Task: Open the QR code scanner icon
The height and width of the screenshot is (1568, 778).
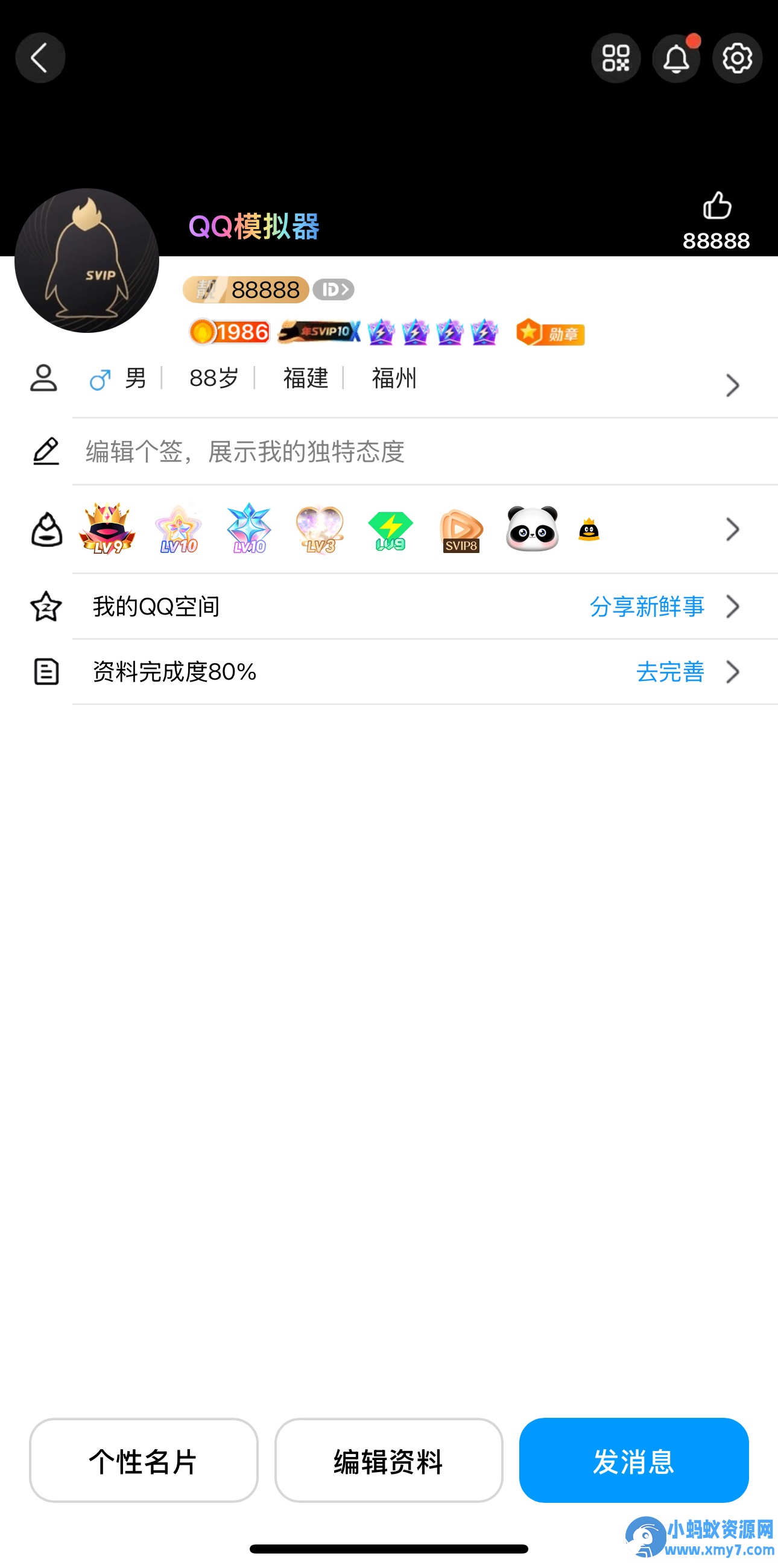Action: tap(615, 58)
